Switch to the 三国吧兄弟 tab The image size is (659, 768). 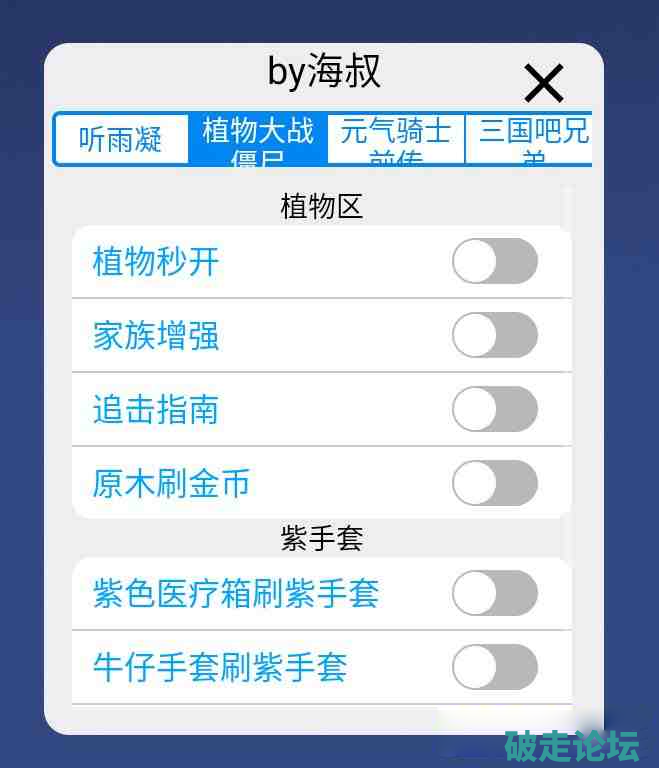click(x=530, y=139)
